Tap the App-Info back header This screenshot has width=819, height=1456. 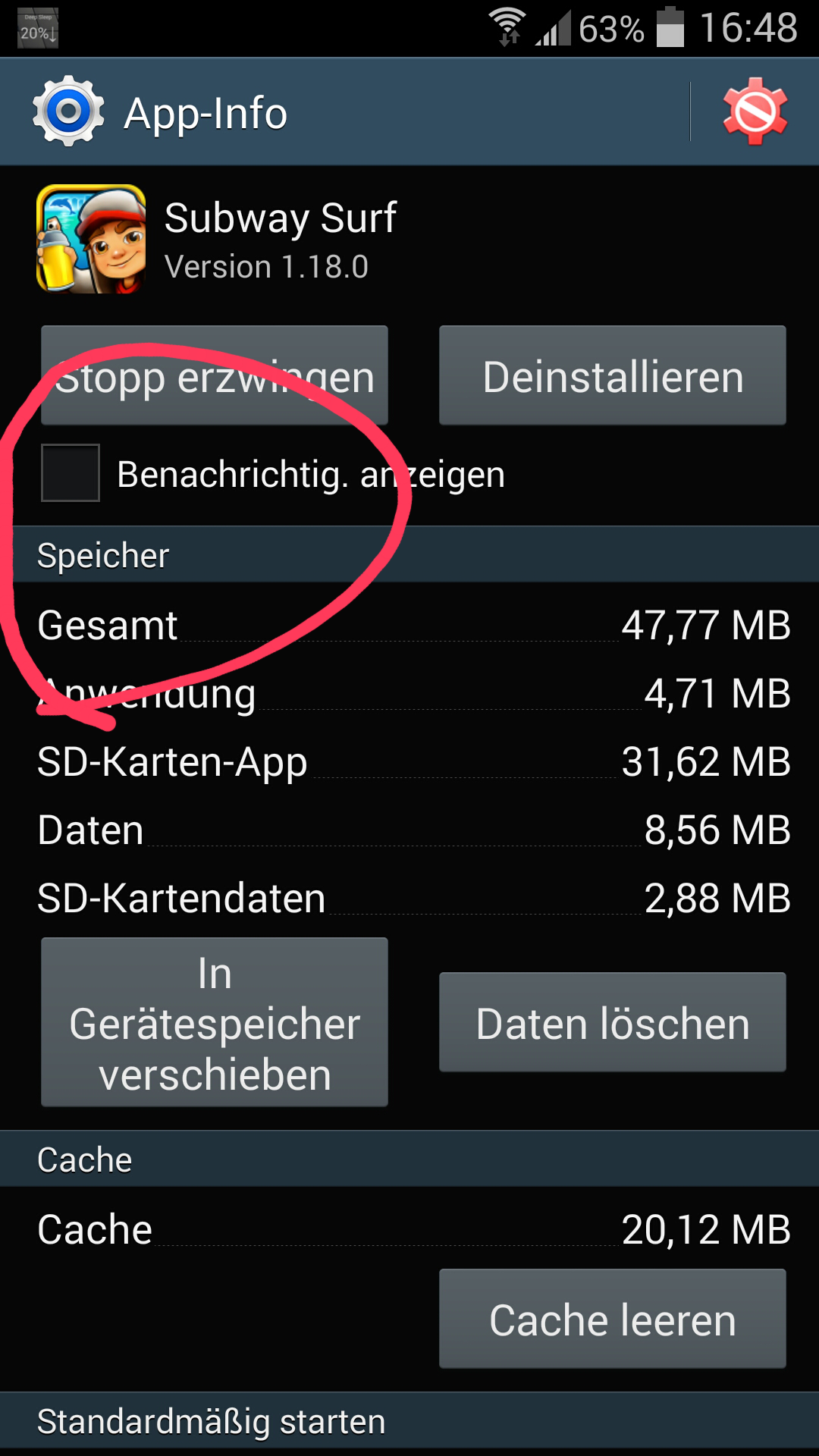(x=160, y=112)
